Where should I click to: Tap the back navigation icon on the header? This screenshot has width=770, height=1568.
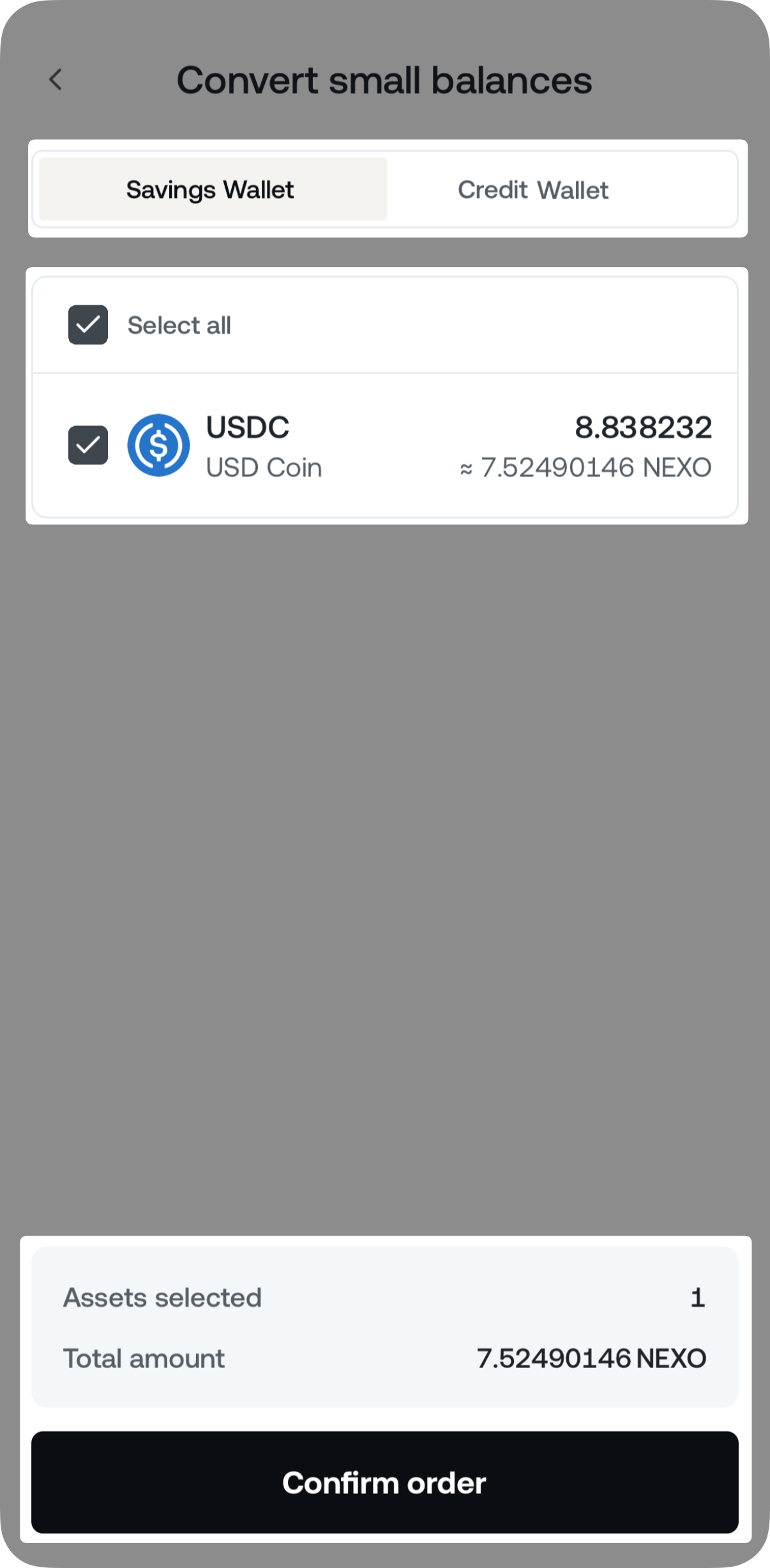coord(56,79)
